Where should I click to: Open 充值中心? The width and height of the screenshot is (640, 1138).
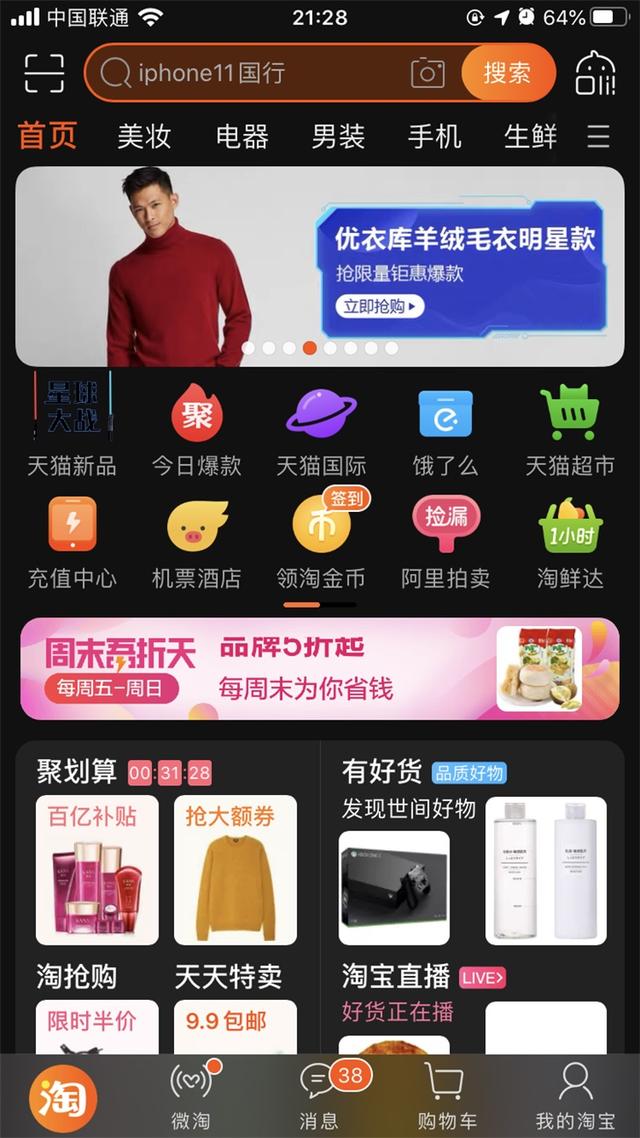coord(72,541)
